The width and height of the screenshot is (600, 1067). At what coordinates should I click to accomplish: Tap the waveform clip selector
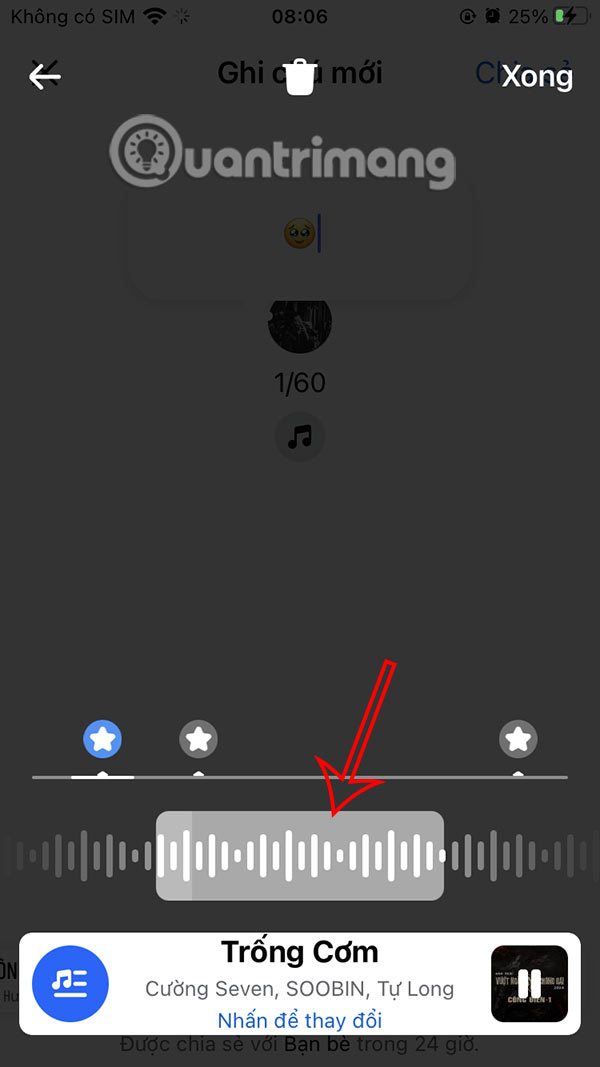point(300,856)
